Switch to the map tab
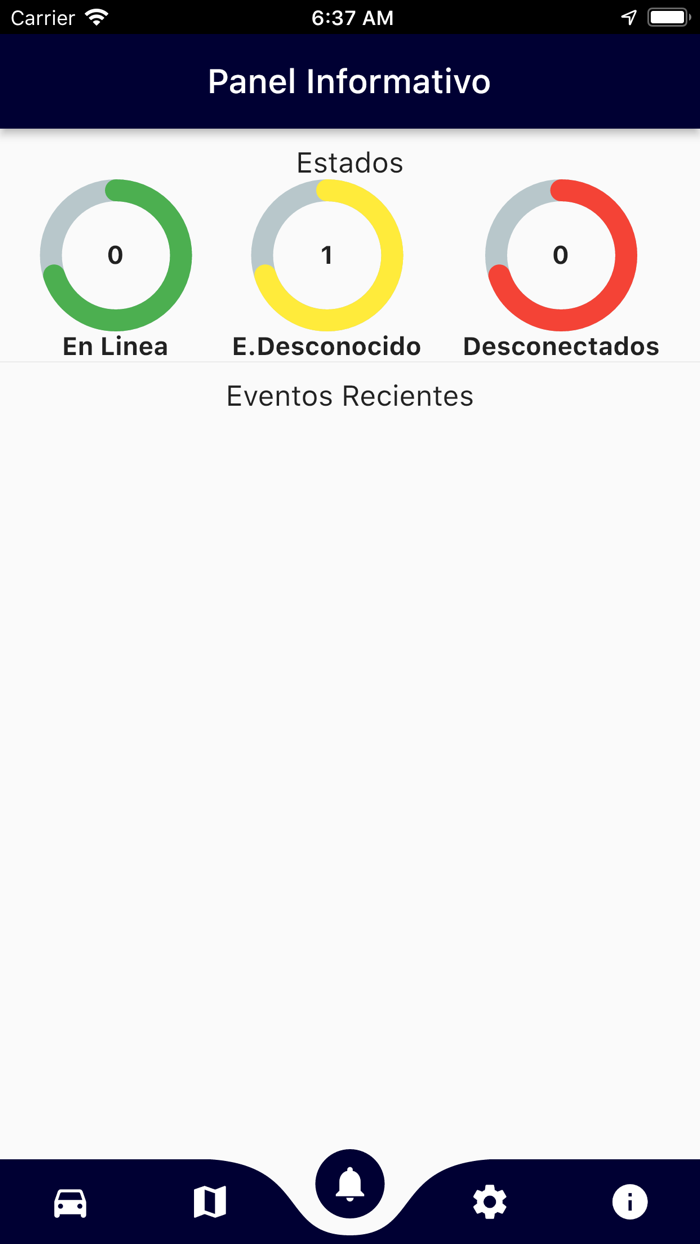The width and height of the screenshot is (700, 1244). coord(210,1202)
